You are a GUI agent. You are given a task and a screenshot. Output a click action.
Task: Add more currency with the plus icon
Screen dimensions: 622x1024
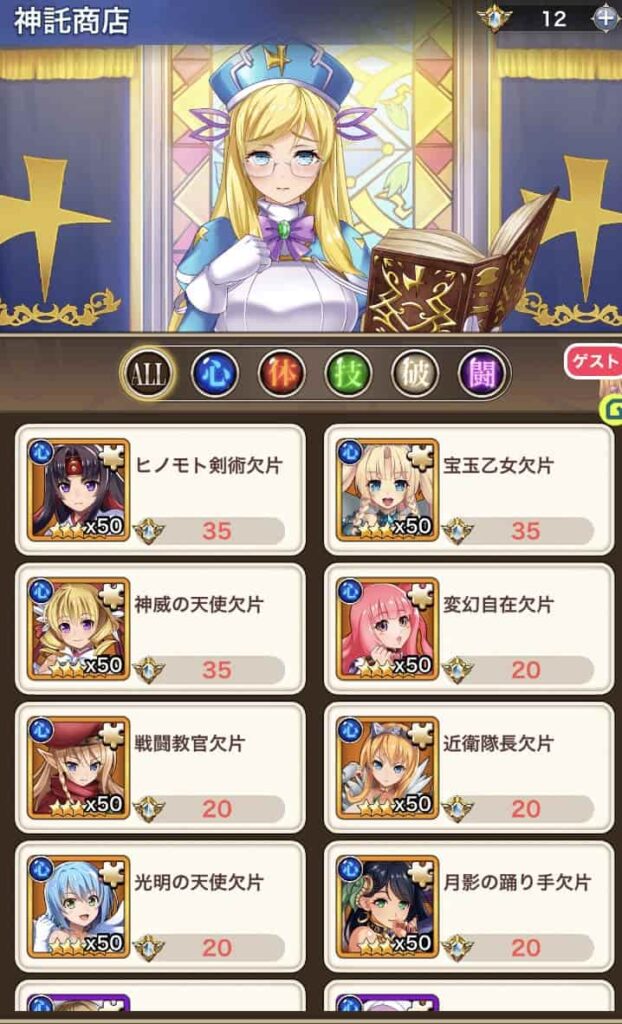[605, 17]
